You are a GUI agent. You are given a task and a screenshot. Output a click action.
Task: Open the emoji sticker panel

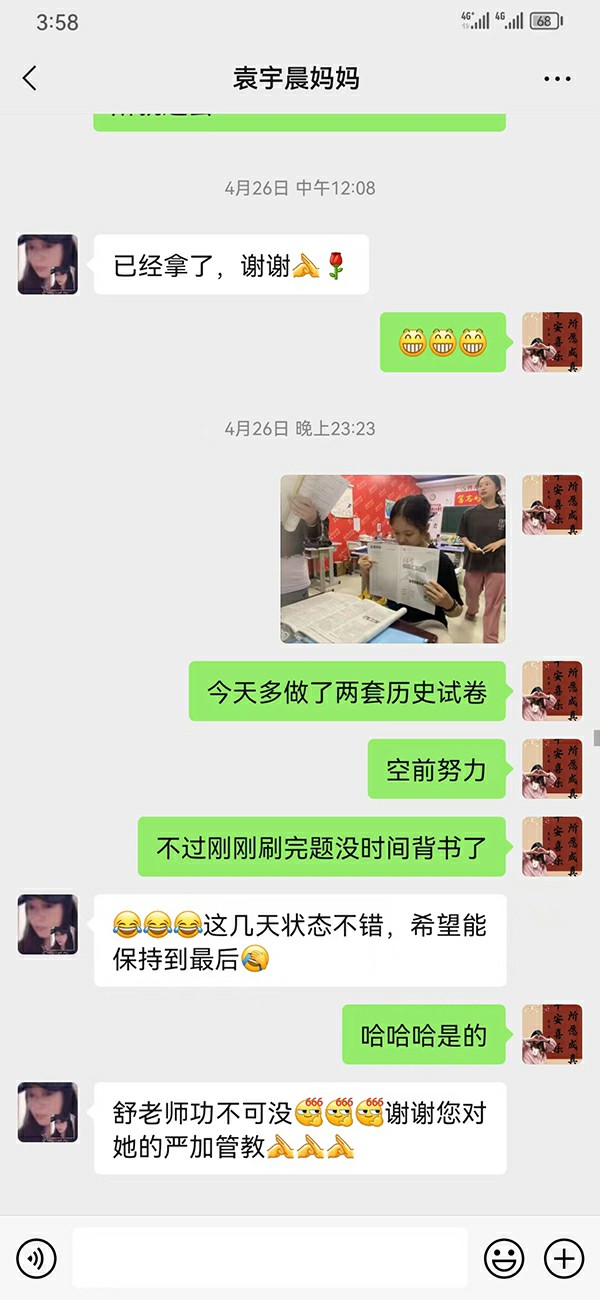[x=504, y=1257]
